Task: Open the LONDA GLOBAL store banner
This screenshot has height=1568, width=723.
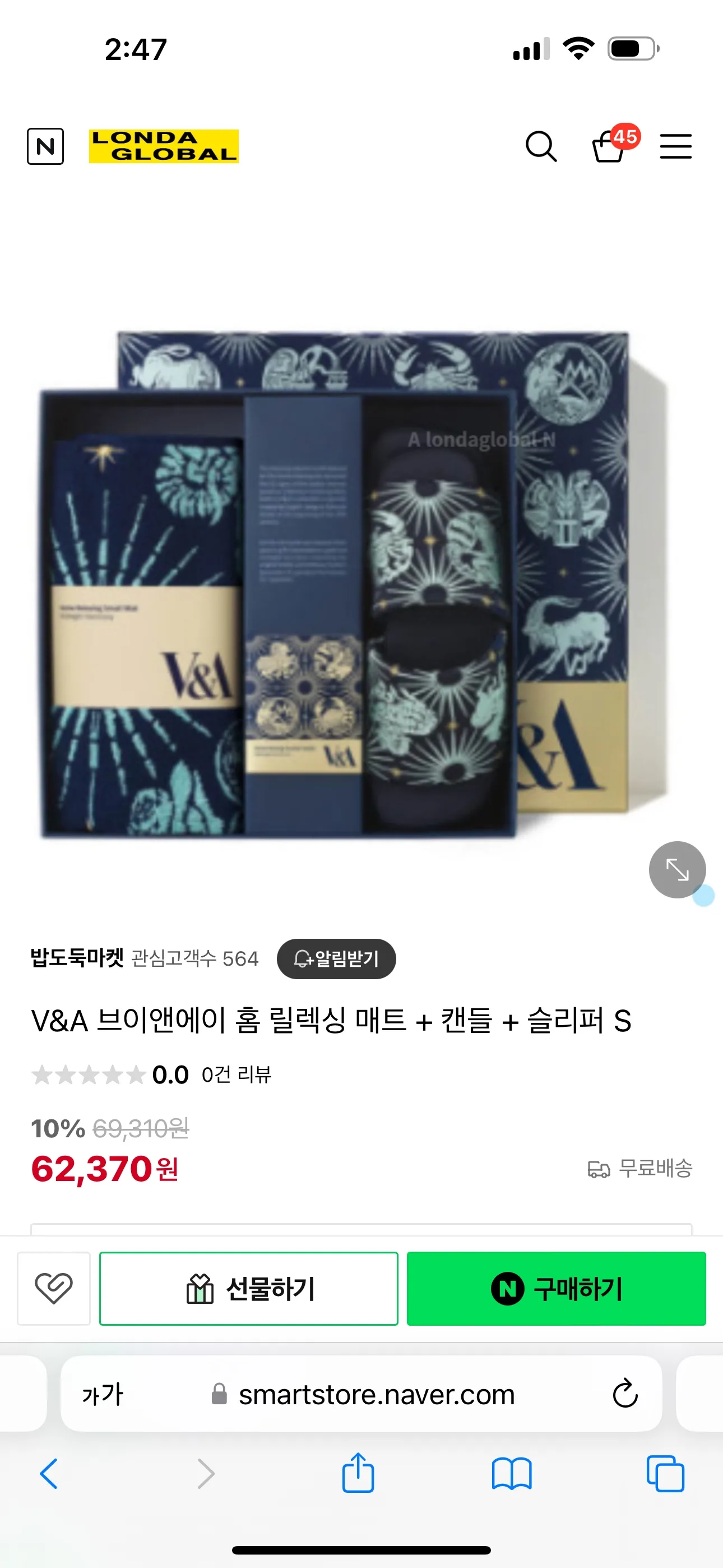Action: click(164, 146)
